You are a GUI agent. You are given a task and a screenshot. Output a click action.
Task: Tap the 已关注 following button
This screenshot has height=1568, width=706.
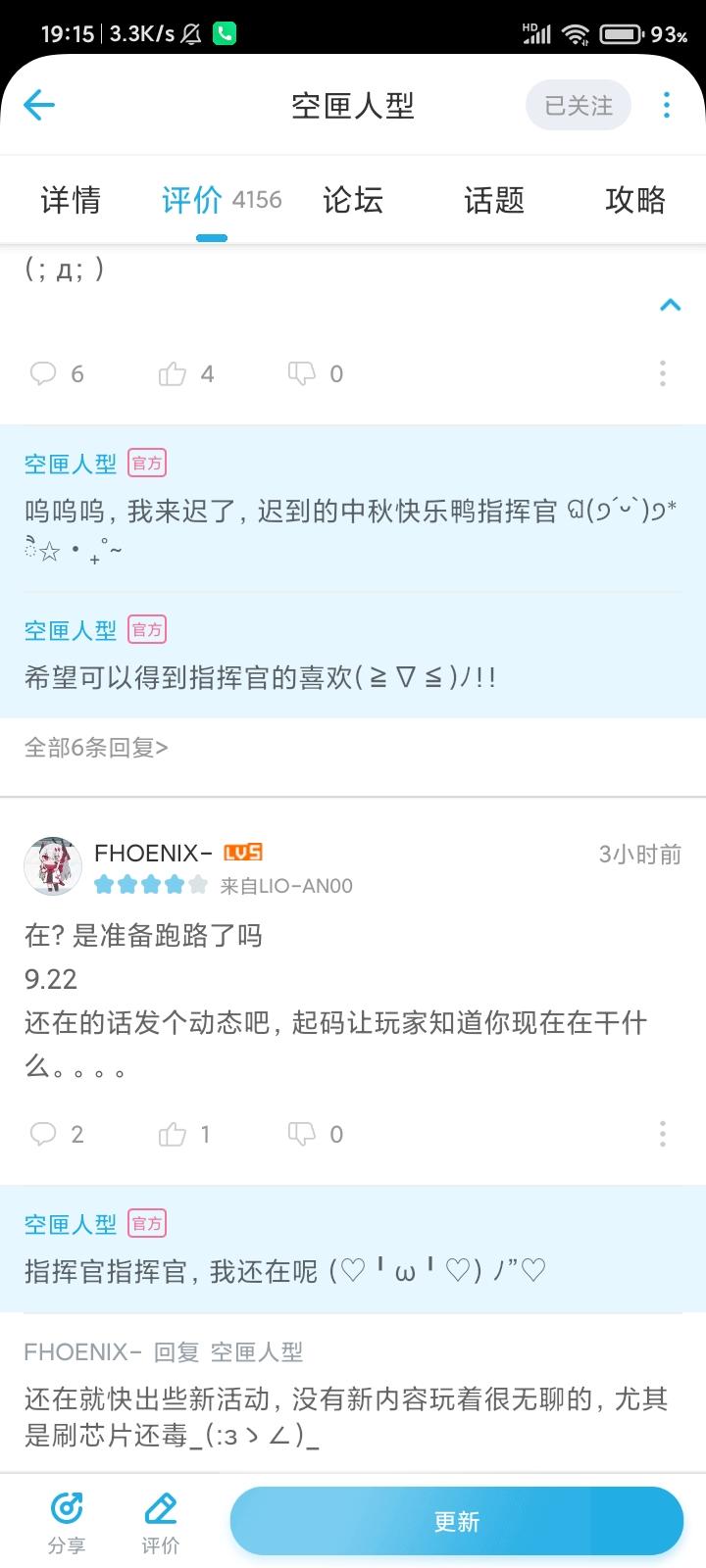tap(579, 105)
